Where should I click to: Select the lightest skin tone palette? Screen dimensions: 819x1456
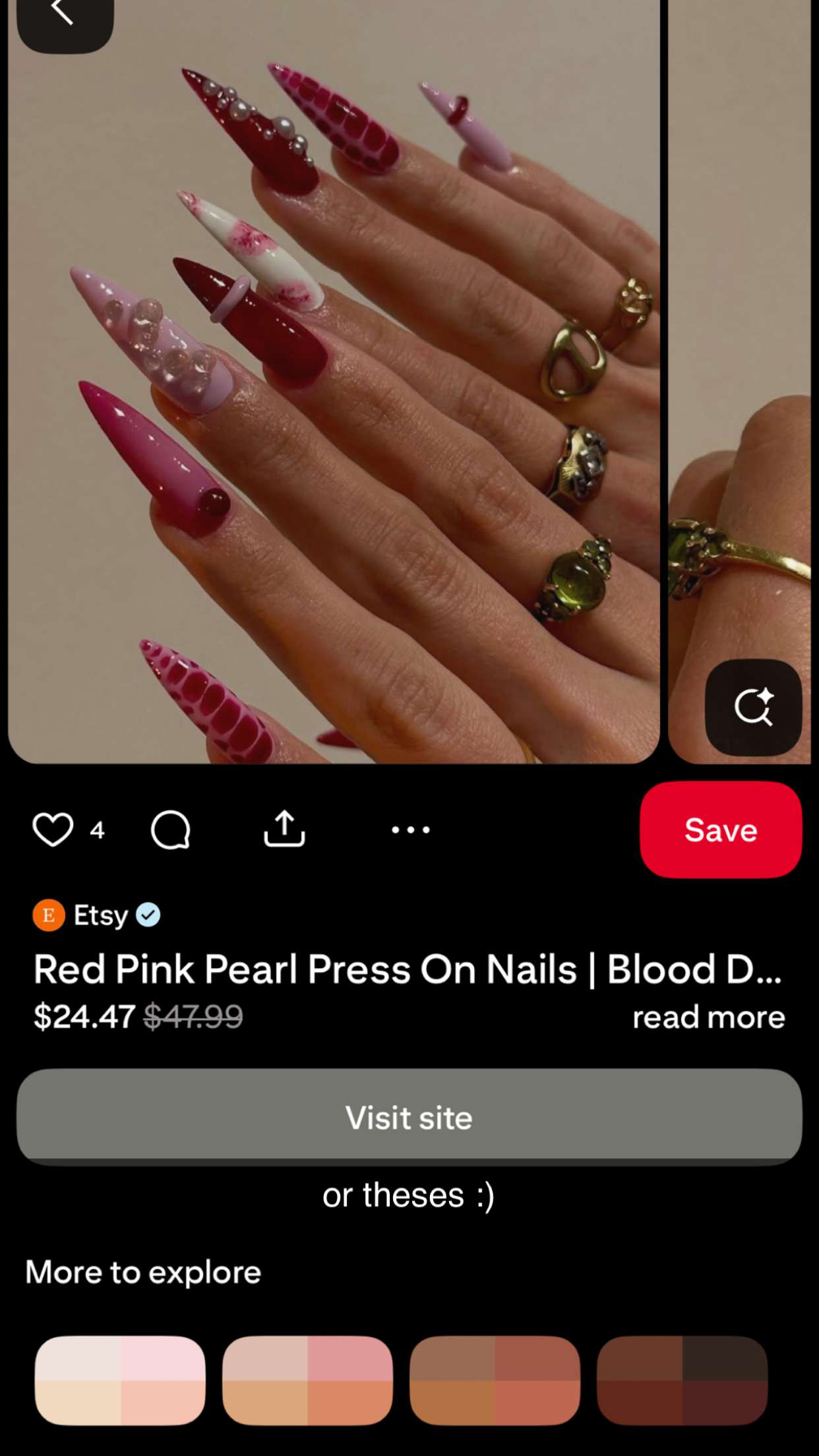pos(120,1380)
